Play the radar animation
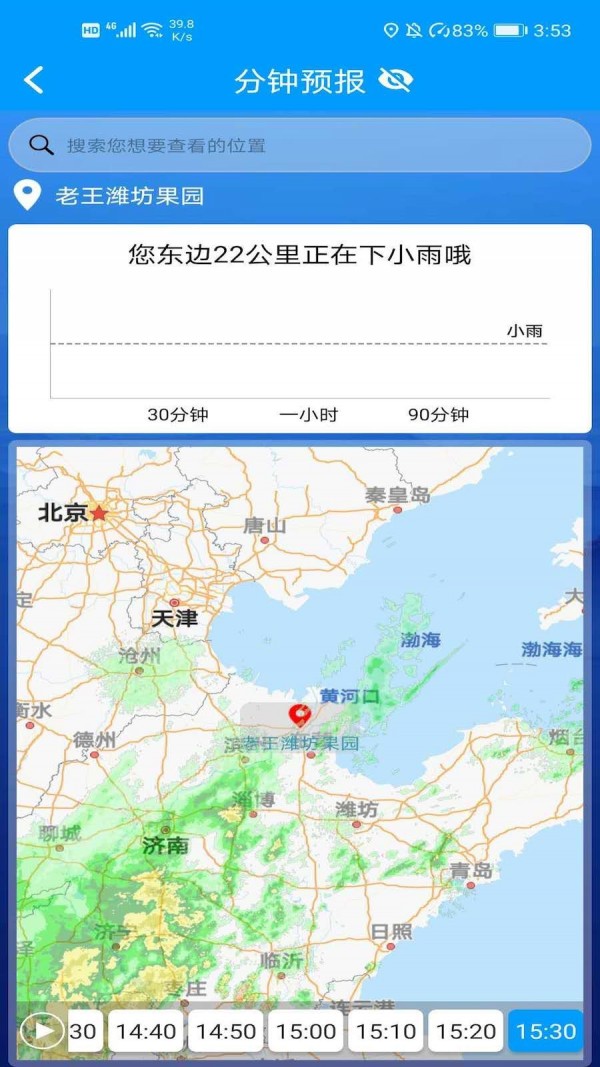The height and width of the screenshot is (1067, 600). (42, 1030)
